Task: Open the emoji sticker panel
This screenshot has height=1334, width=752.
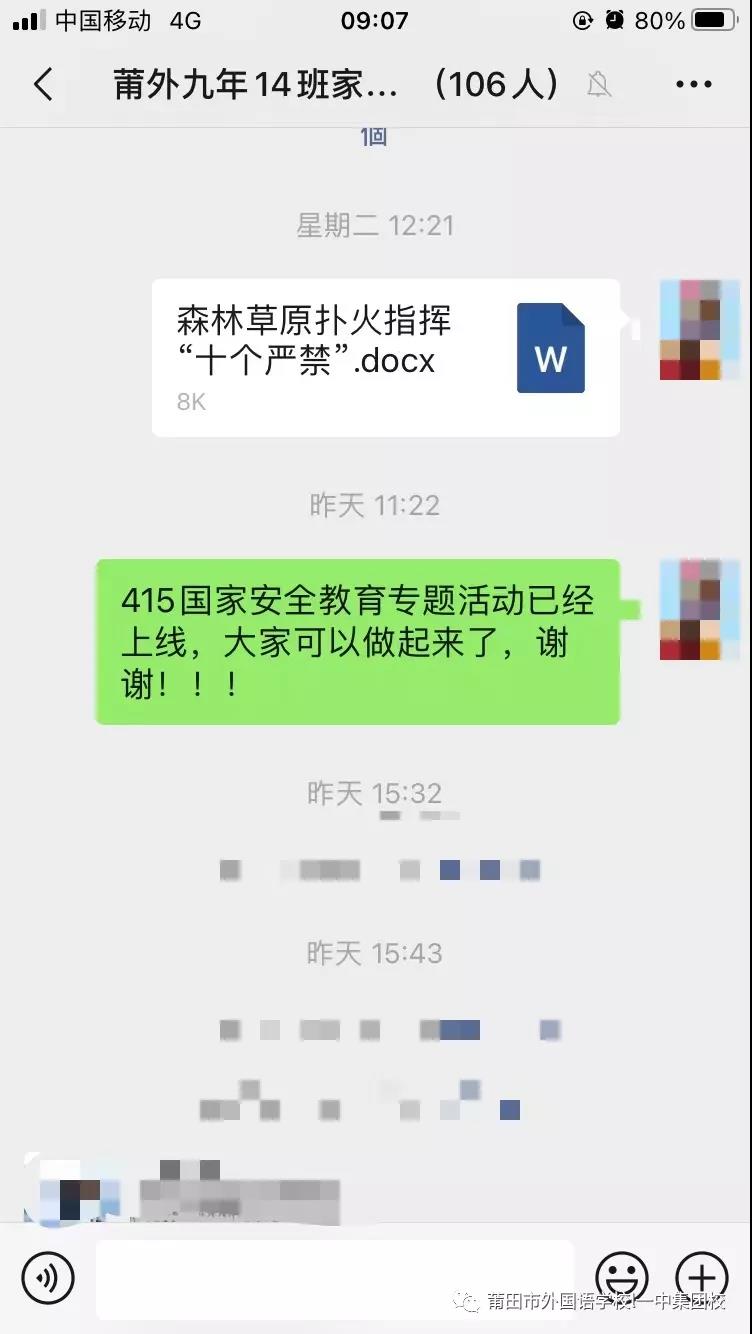Action: pyautogui.click(x=622, y=1277)
